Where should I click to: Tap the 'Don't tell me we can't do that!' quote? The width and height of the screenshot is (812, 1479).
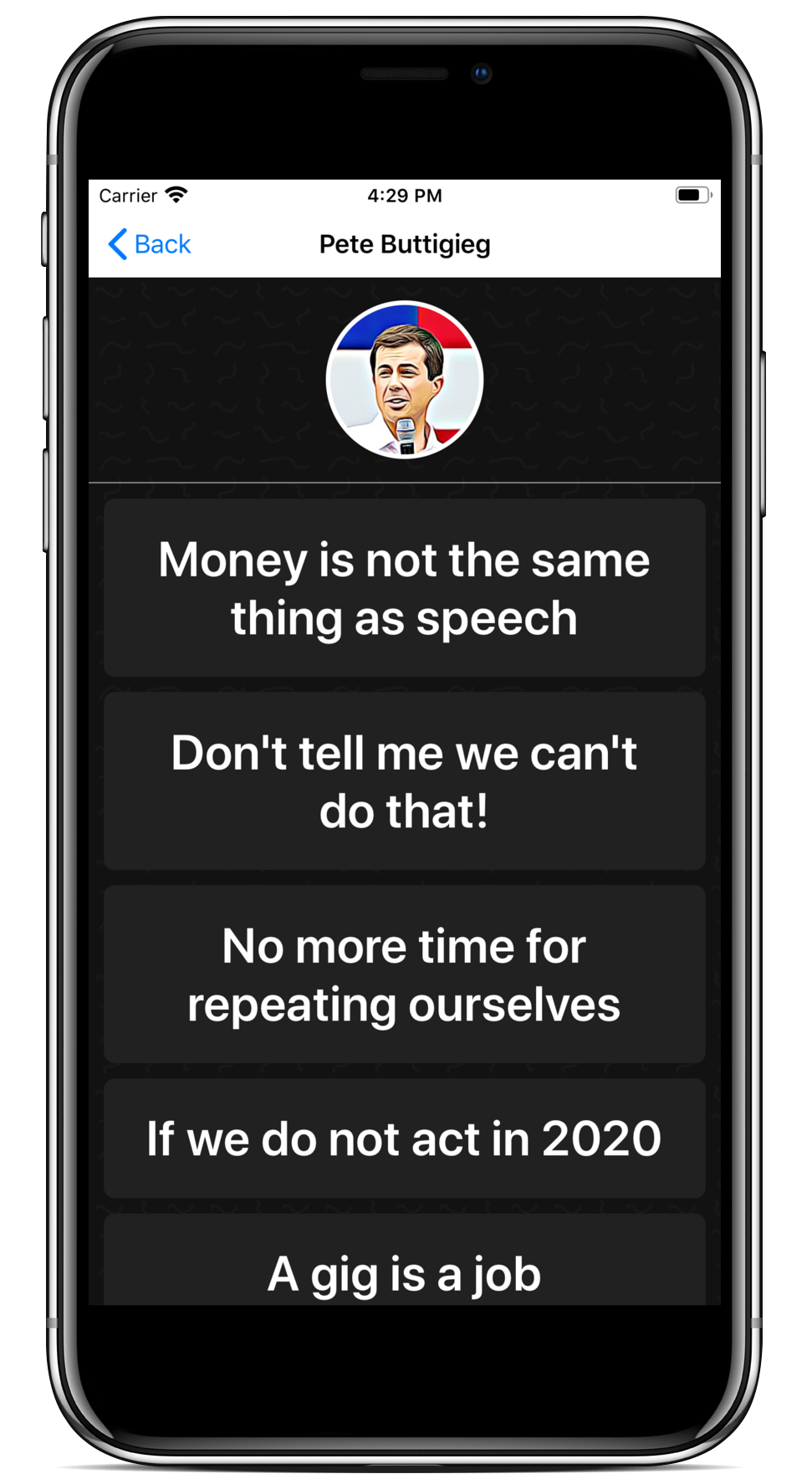pyautogui.click(x=404, y=781)
